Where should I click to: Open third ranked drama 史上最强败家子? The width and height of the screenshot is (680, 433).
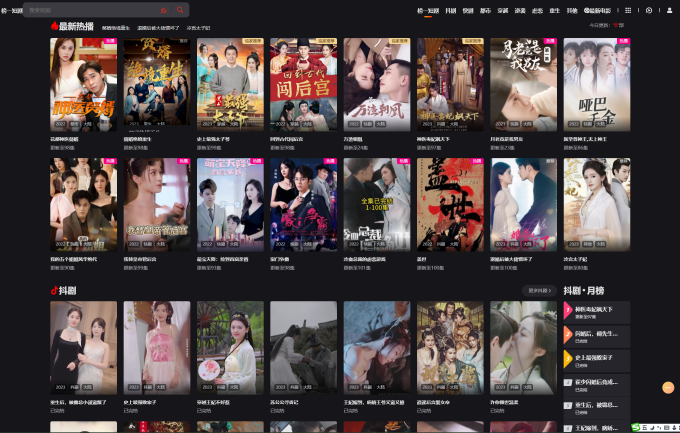click(x=600, y=360)
